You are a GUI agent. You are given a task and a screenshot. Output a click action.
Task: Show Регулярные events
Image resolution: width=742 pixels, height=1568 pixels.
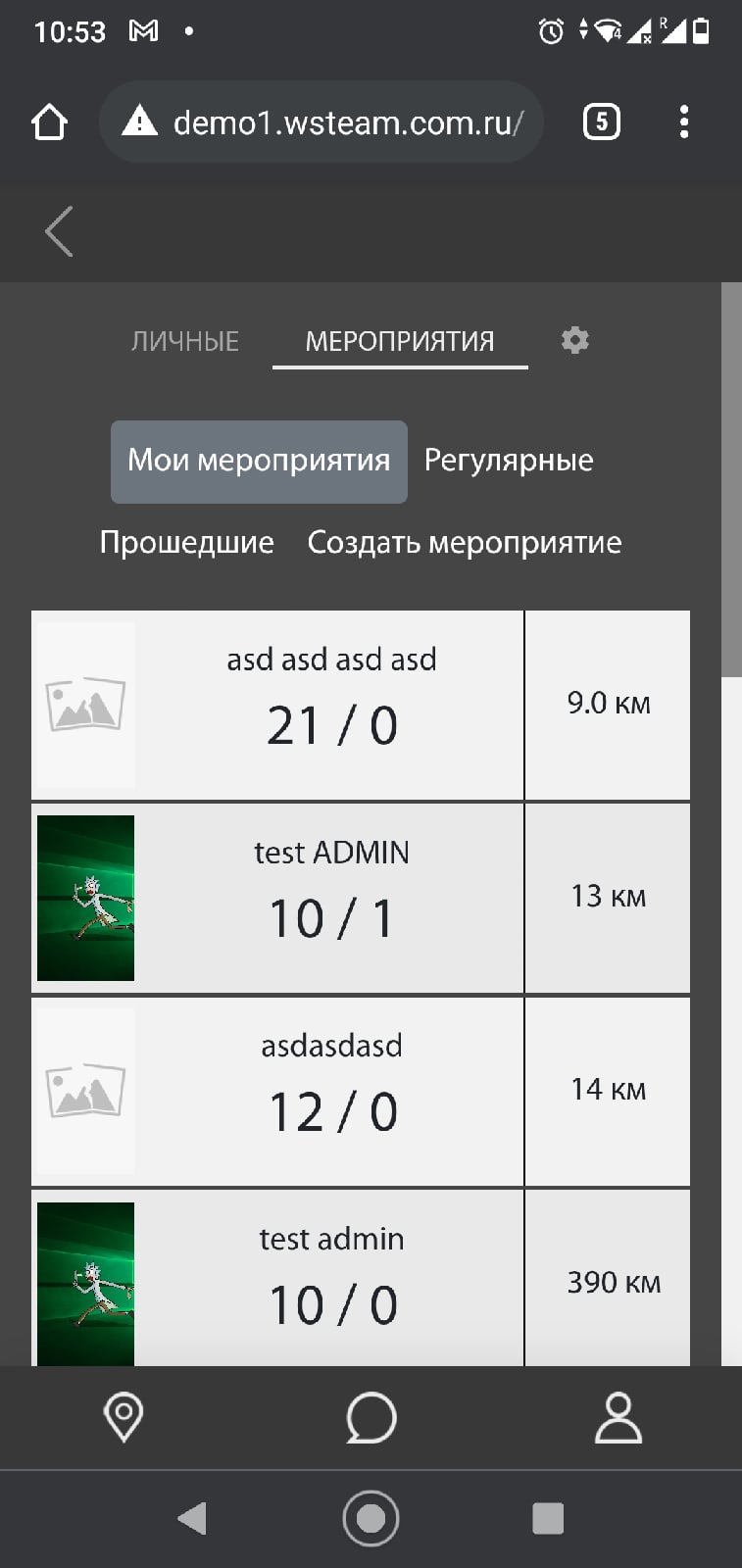pos(509,461)
